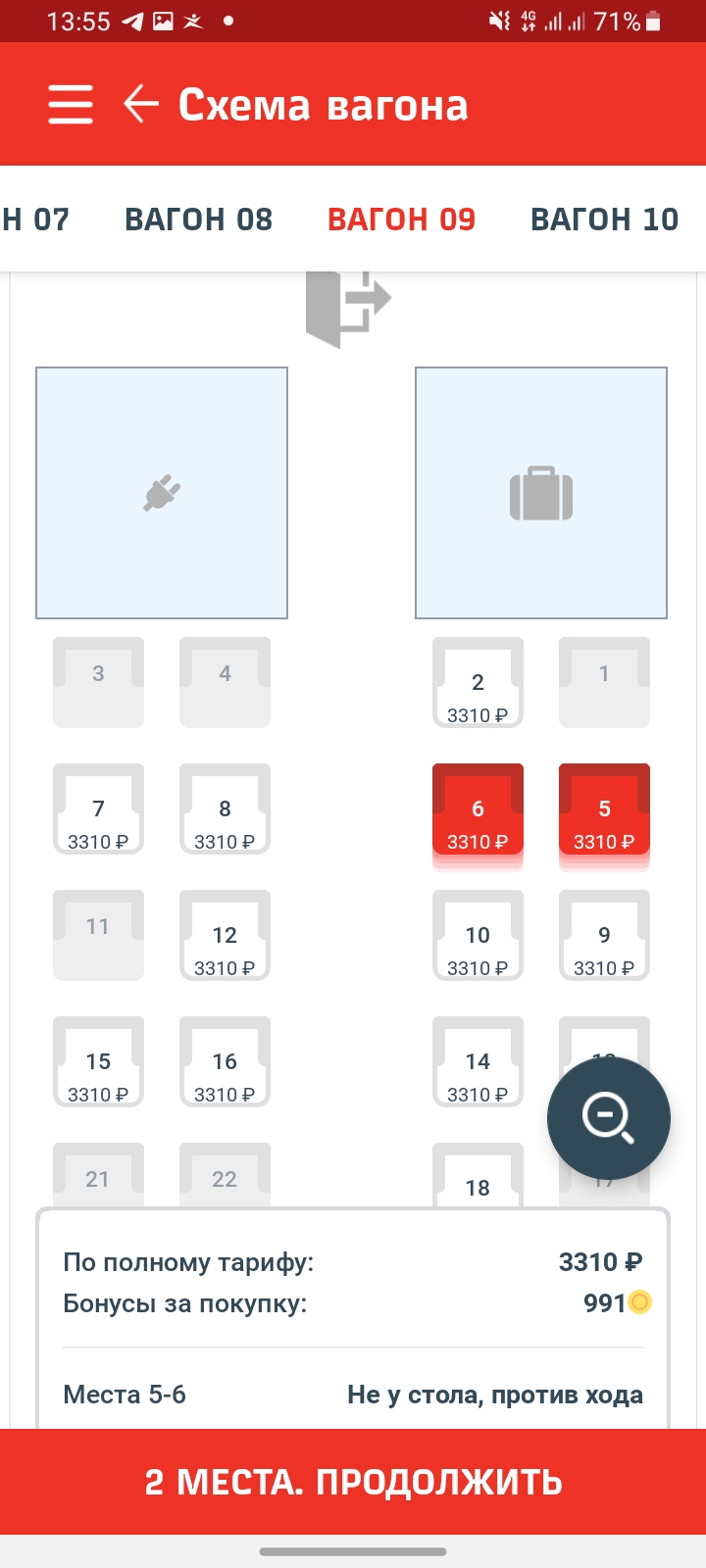Screen dimensions: 706x1568
Task: Go back using the arrow icon
Action: coord(141,104)
